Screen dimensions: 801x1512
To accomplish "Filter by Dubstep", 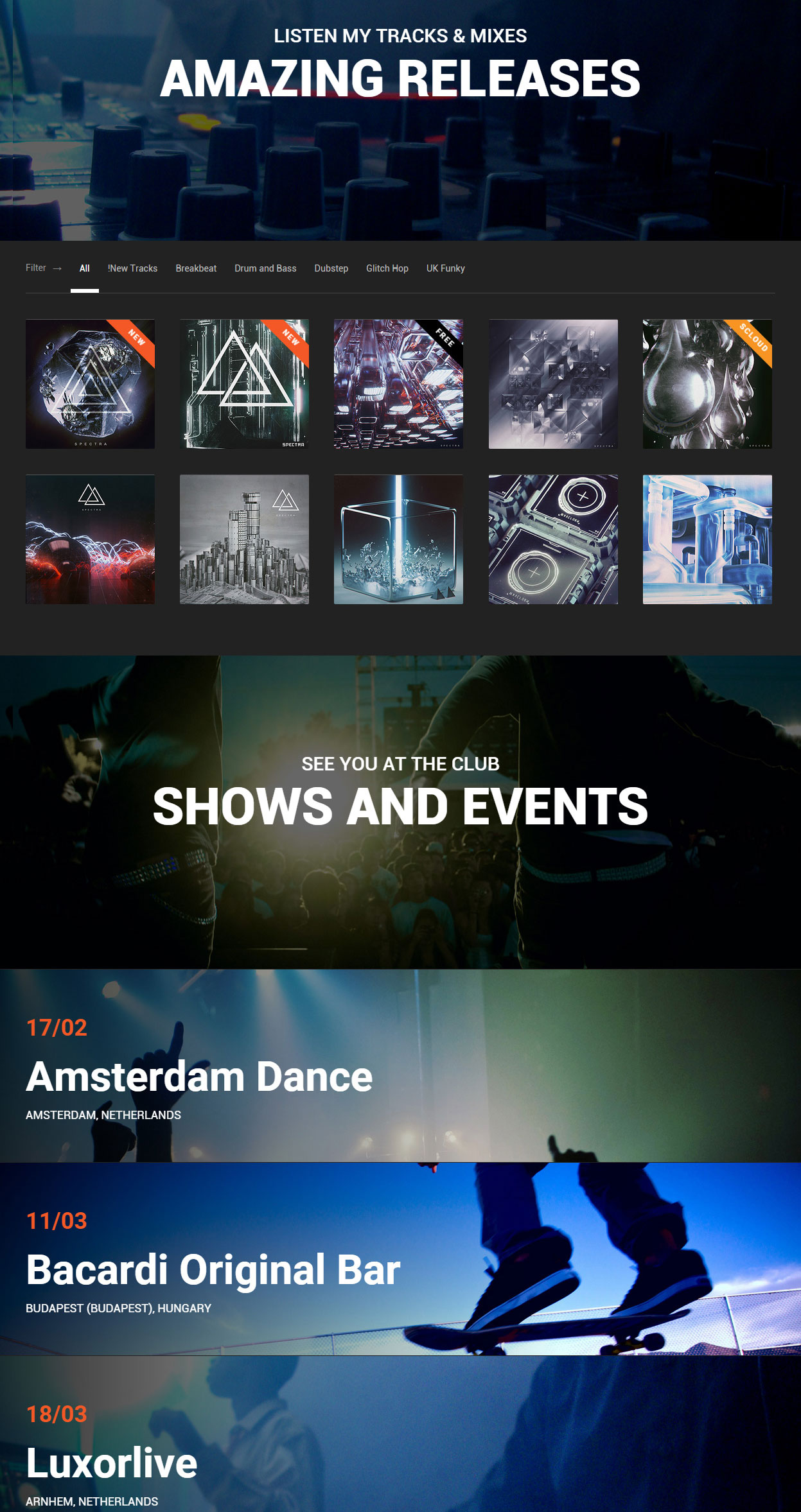I will pyautogui.click(x=331, y=268).
